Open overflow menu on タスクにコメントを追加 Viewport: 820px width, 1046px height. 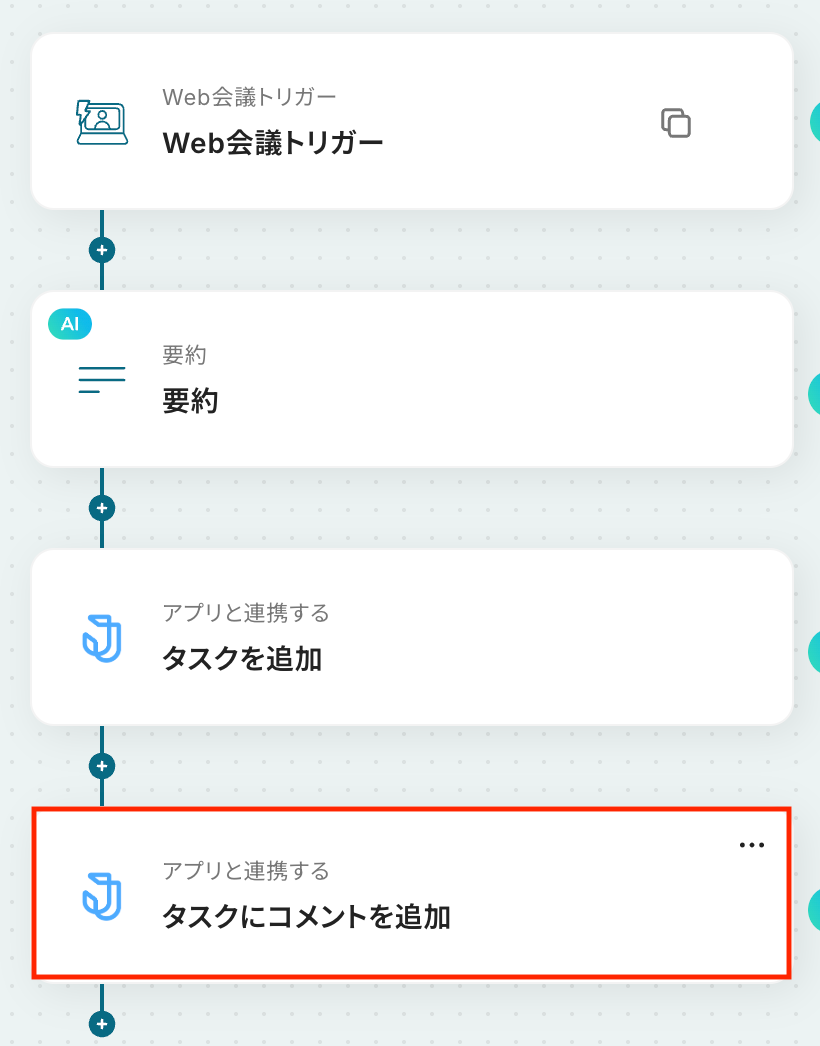pos(751,845)
